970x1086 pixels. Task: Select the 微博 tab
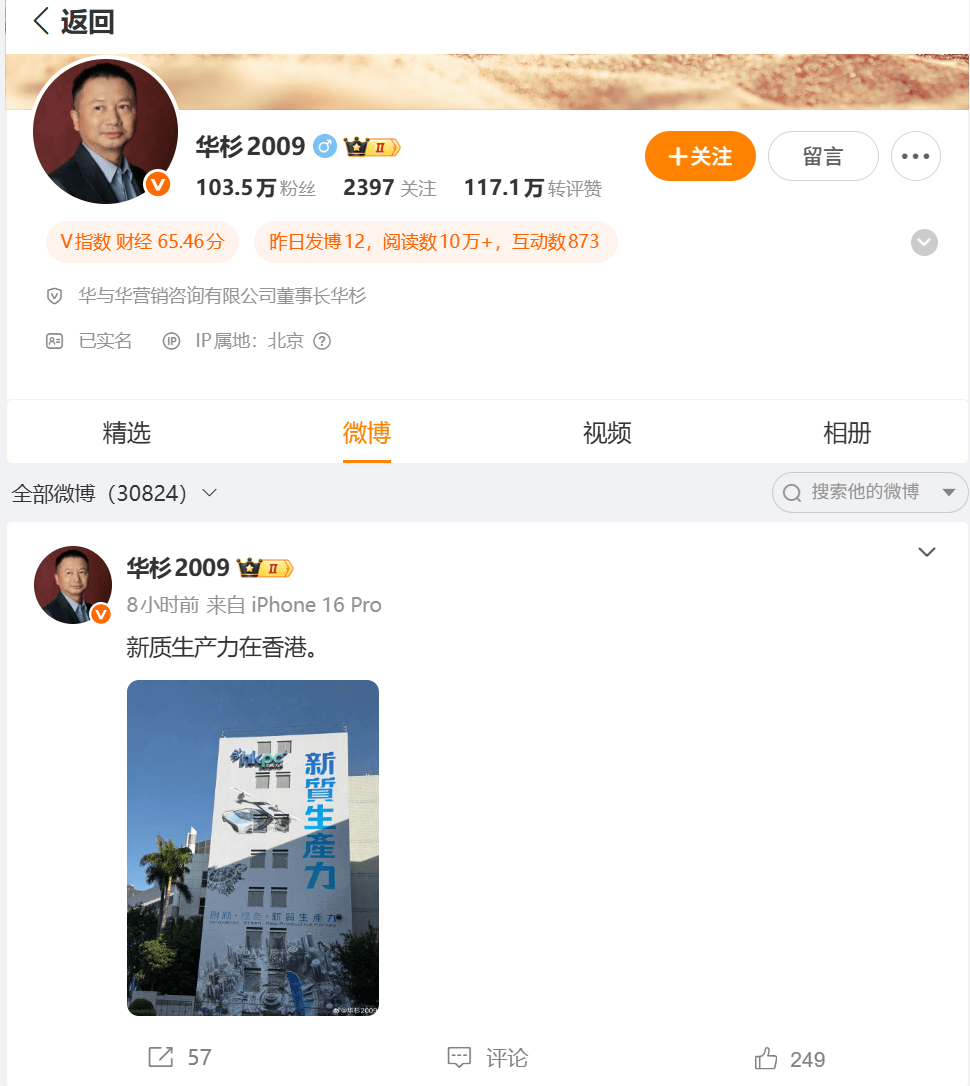point(367,433)
